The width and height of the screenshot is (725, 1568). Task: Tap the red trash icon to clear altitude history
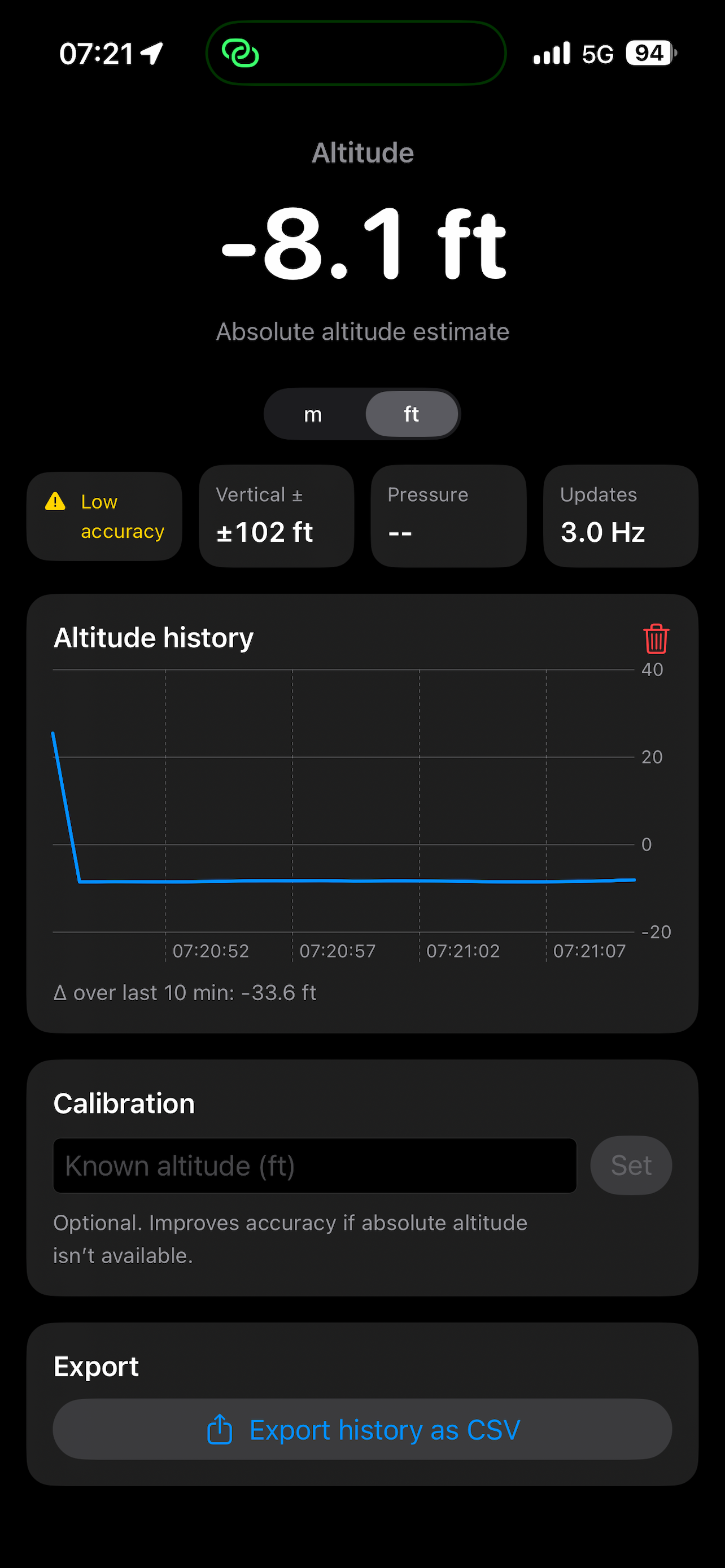[656, 639]
